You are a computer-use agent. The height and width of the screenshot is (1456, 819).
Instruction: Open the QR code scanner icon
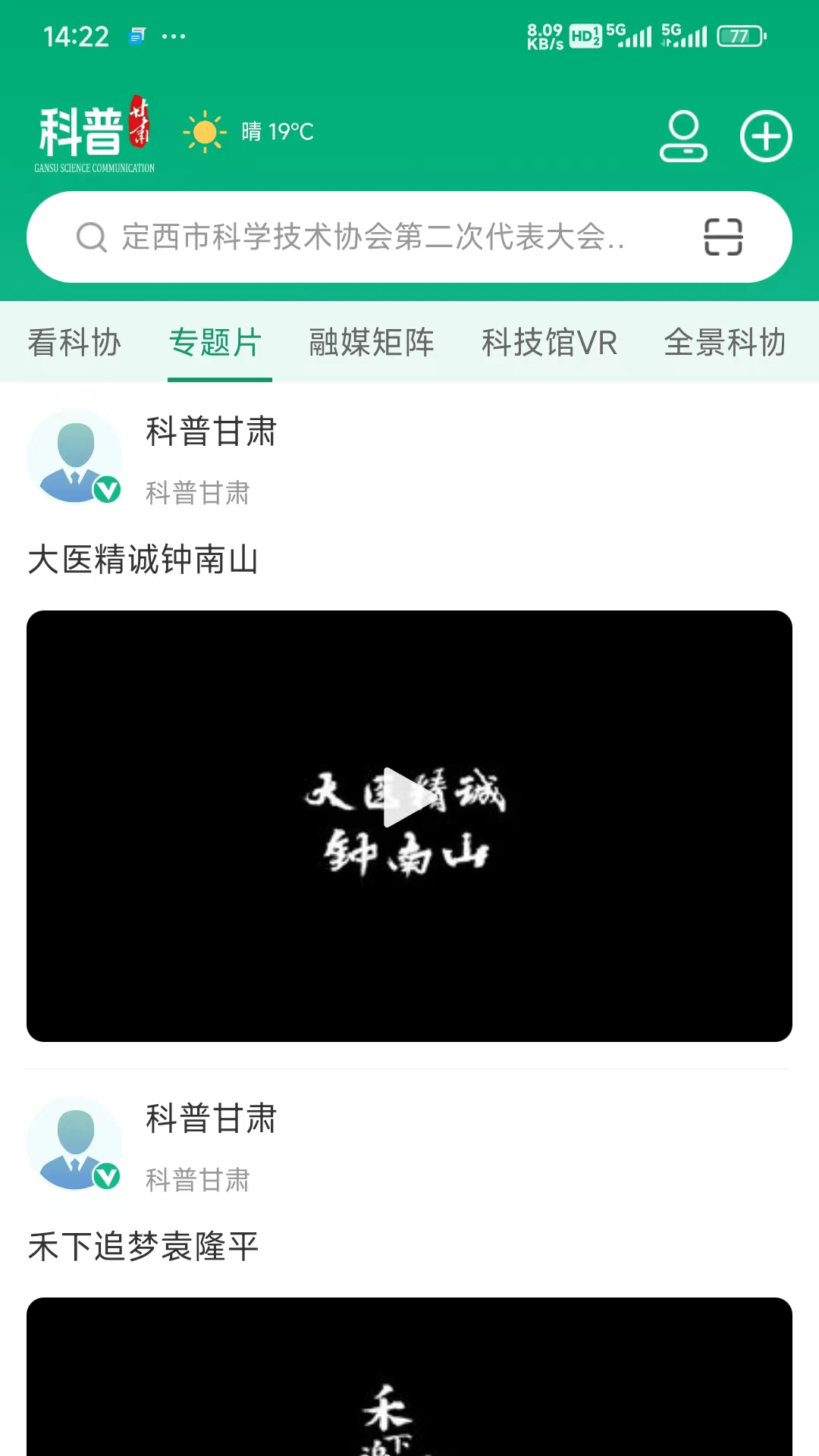click(724, 236)
